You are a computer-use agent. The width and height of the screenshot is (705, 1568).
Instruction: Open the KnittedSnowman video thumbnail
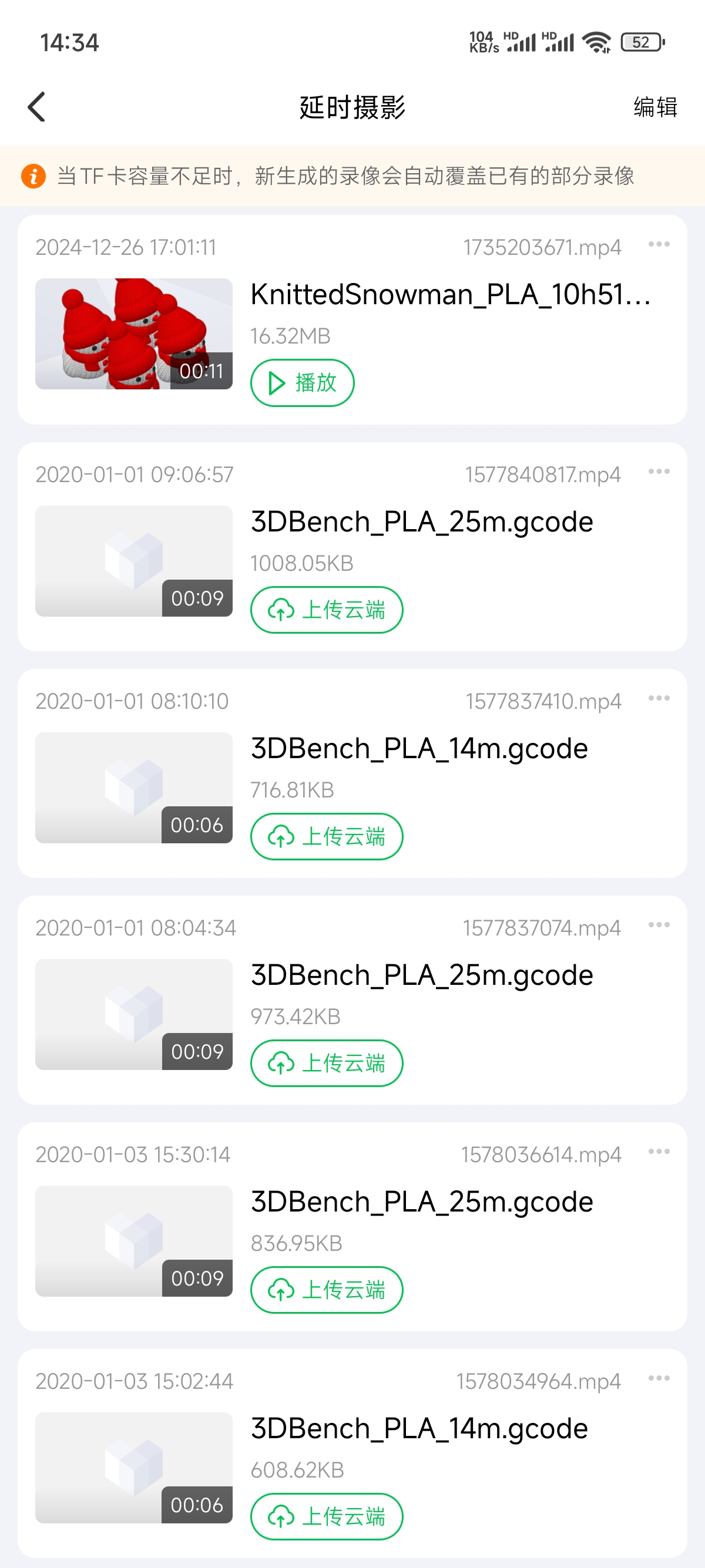tap(134, 334)
